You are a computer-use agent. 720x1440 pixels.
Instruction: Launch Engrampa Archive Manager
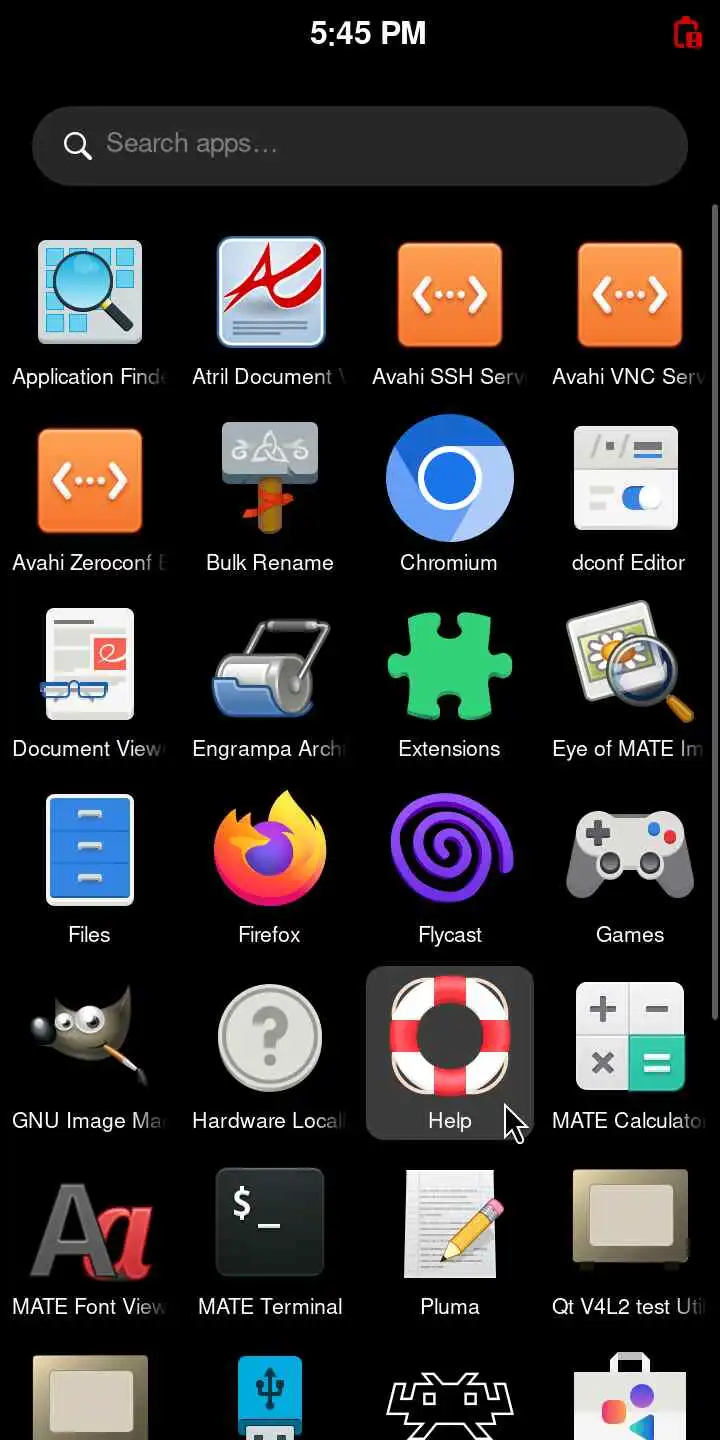click(x=270, y=665)
